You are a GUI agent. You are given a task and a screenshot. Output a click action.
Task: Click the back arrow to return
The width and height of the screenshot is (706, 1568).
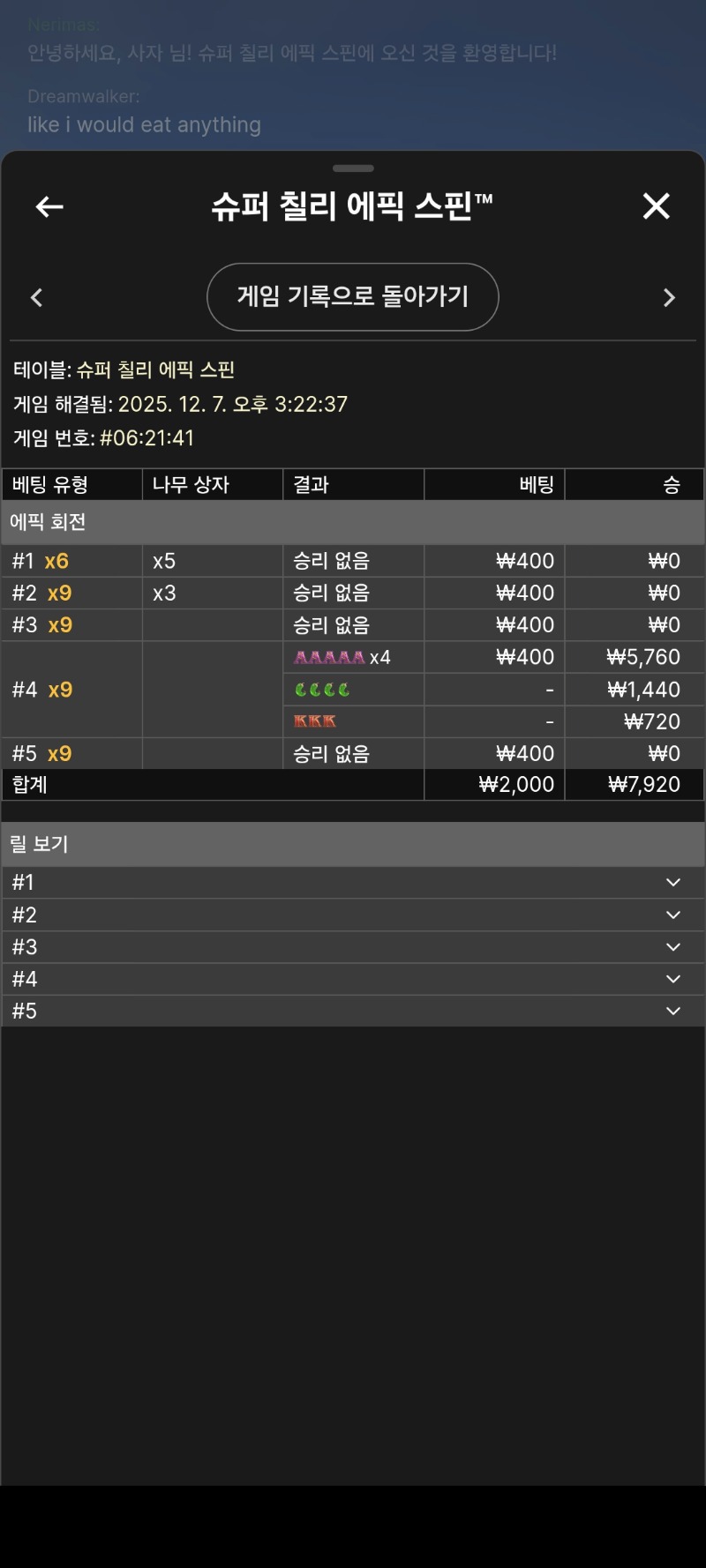tap(49, 206)
